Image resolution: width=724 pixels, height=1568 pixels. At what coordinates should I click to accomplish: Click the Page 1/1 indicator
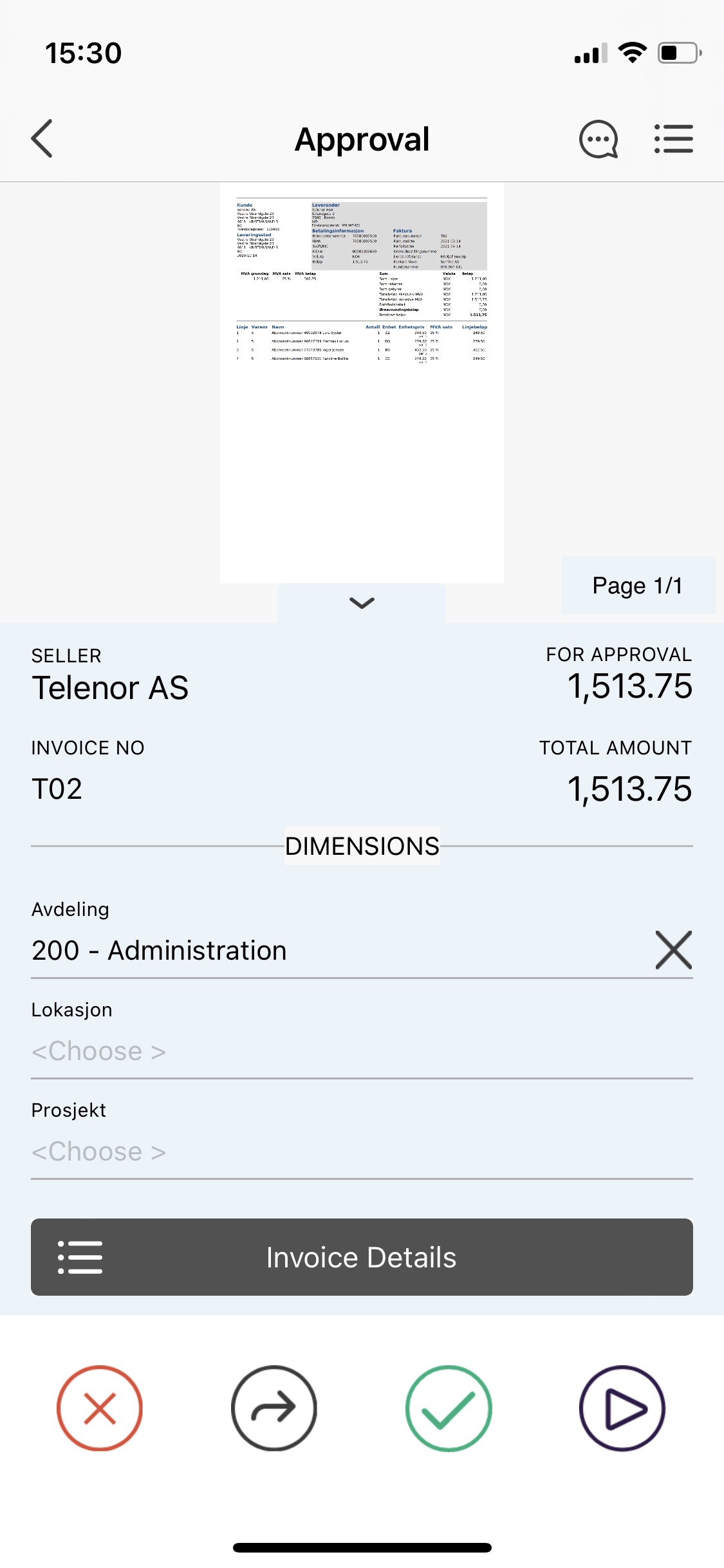(638, 585)
